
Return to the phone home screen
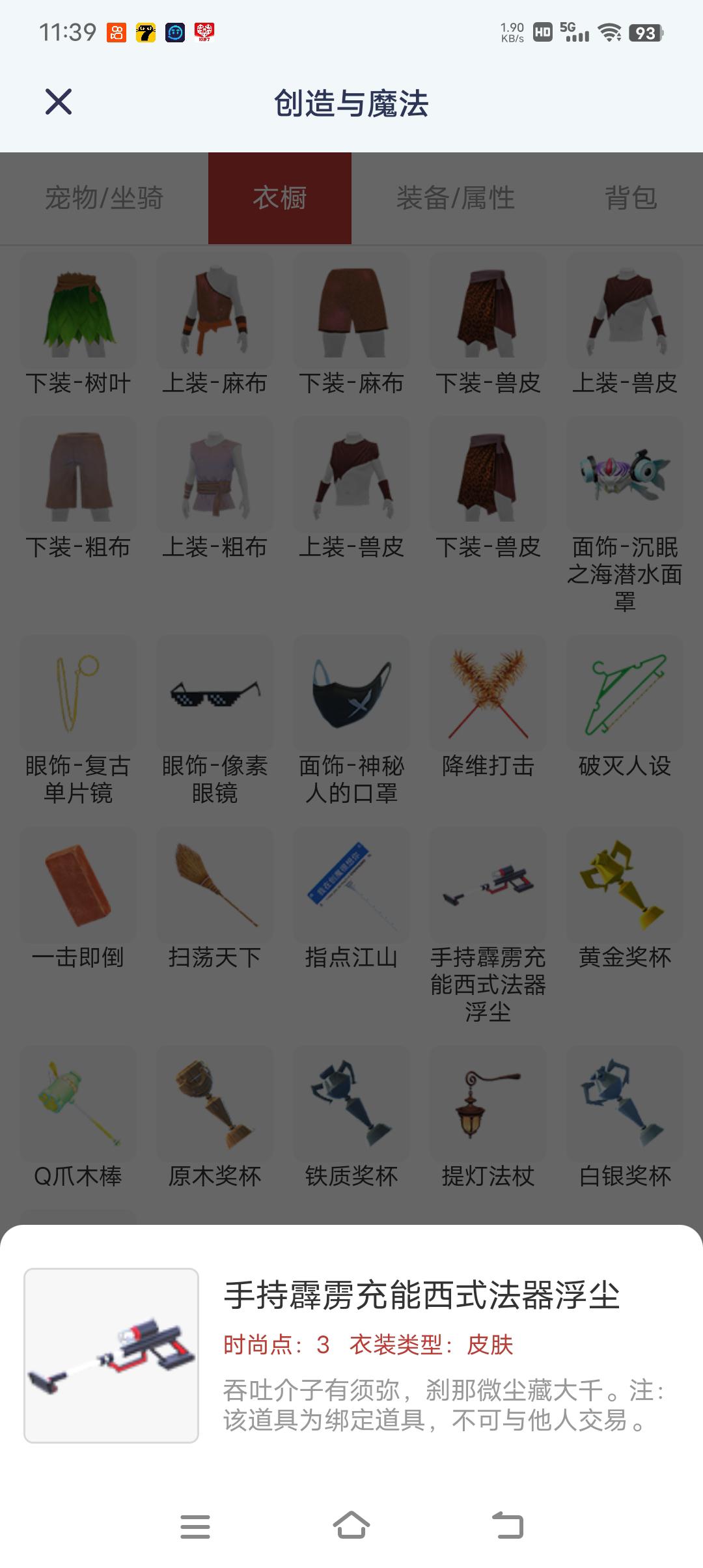click(351, 1525)
